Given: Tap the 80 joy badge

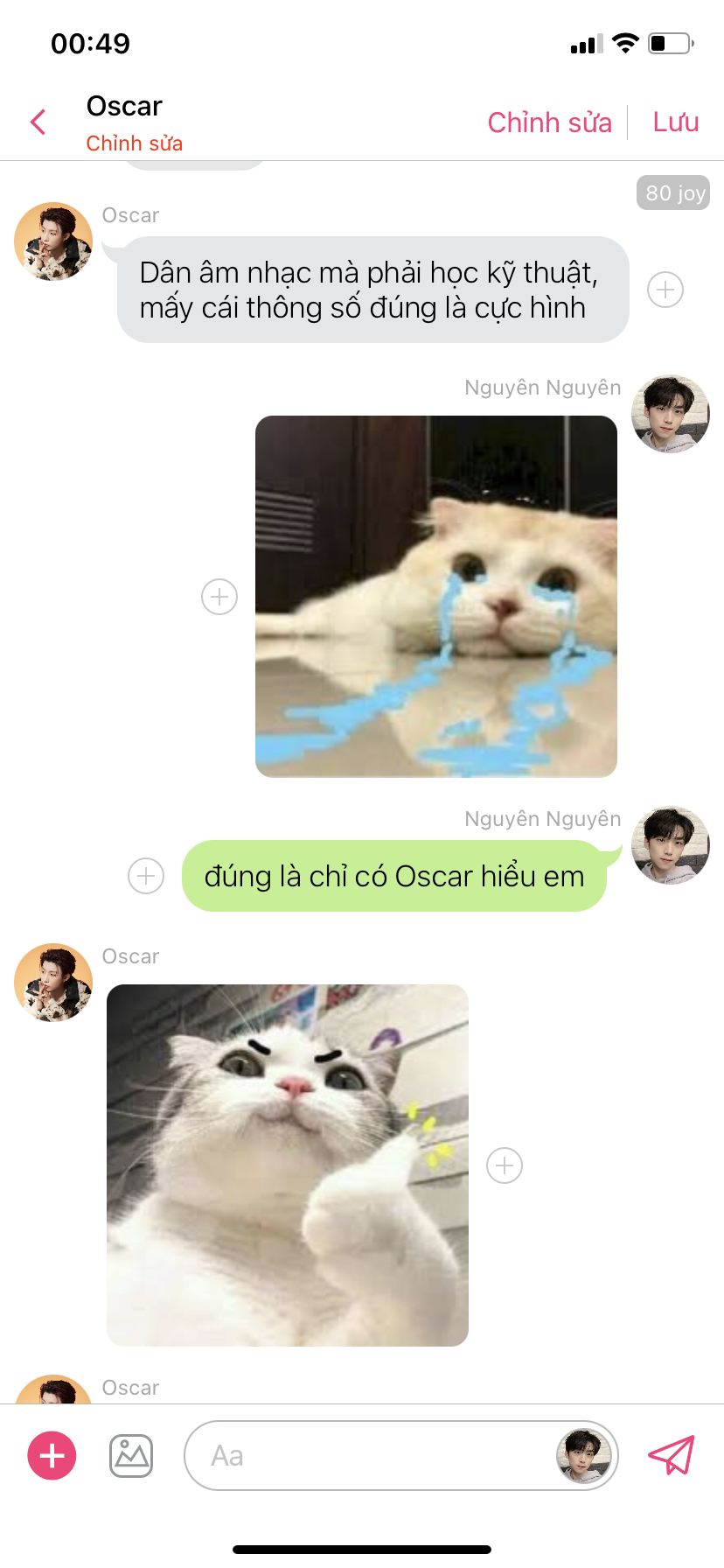Looking at the screenshot, I should click(673, 193).
